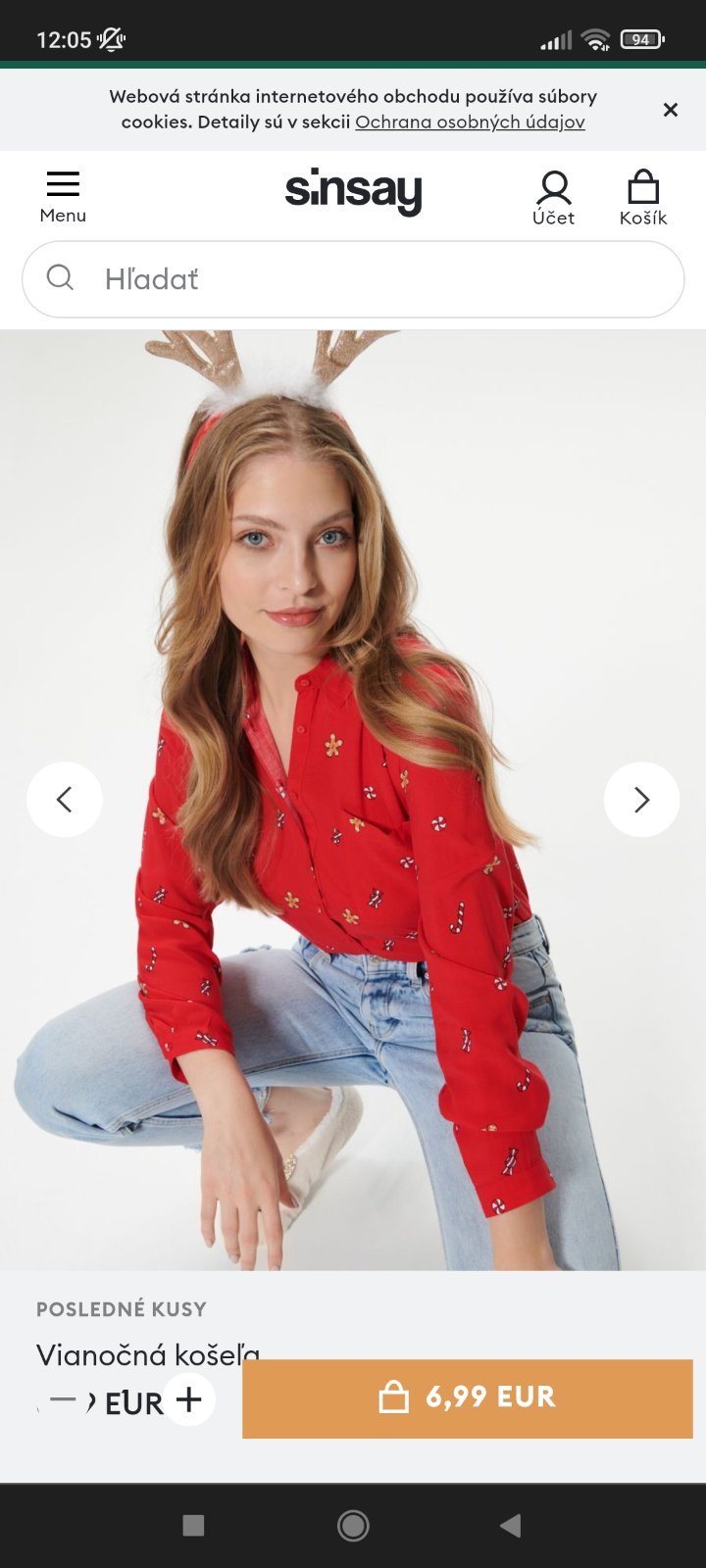This screenshot has width=706, height=1568.
Task: Increase quantity with the plus button
Action: (188, 1399)
